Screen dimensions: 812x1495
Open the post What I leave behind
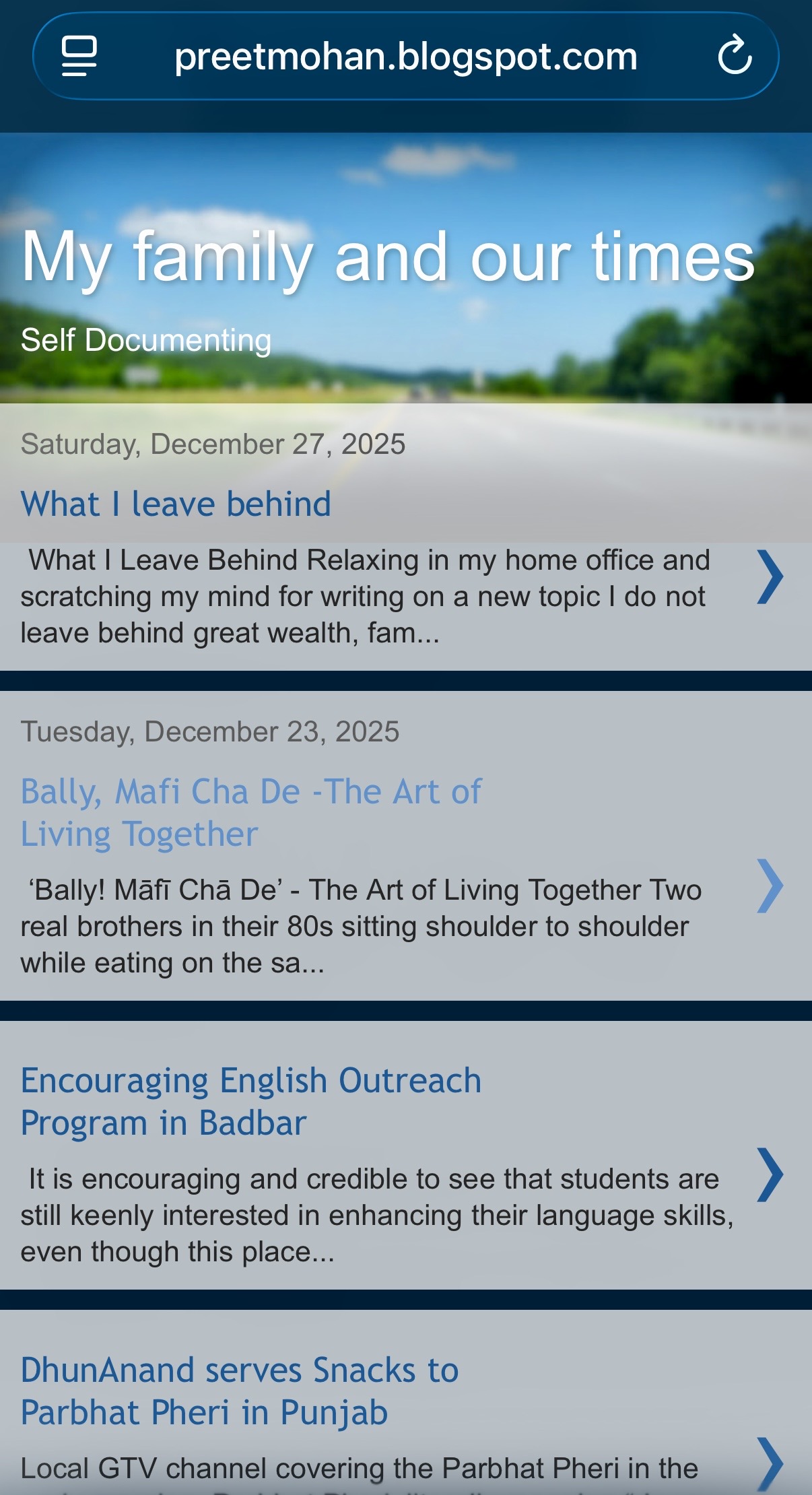[x=176, y=504]
